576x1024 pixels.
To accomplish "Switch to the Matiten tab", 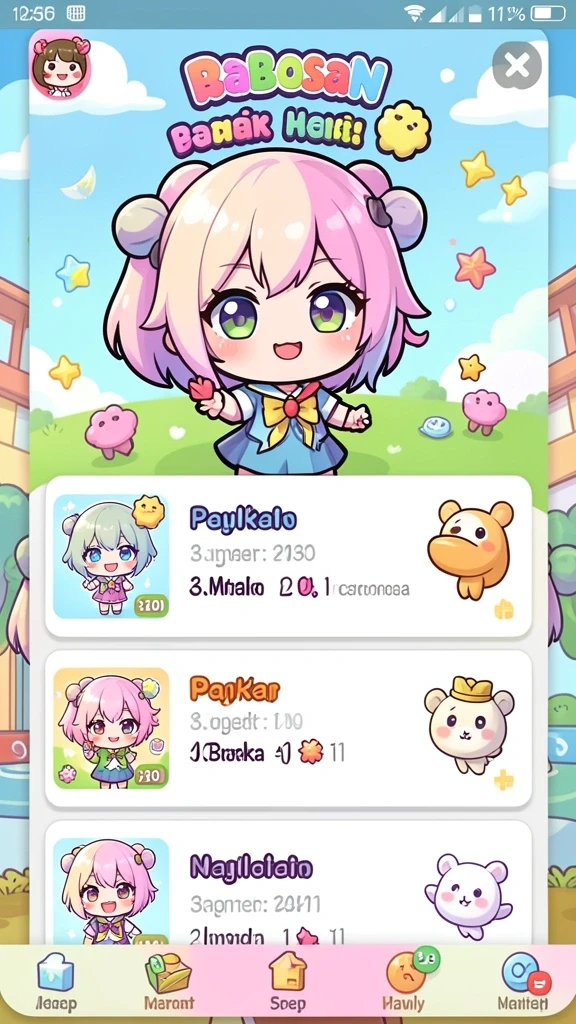I will [x=522, y=982].
